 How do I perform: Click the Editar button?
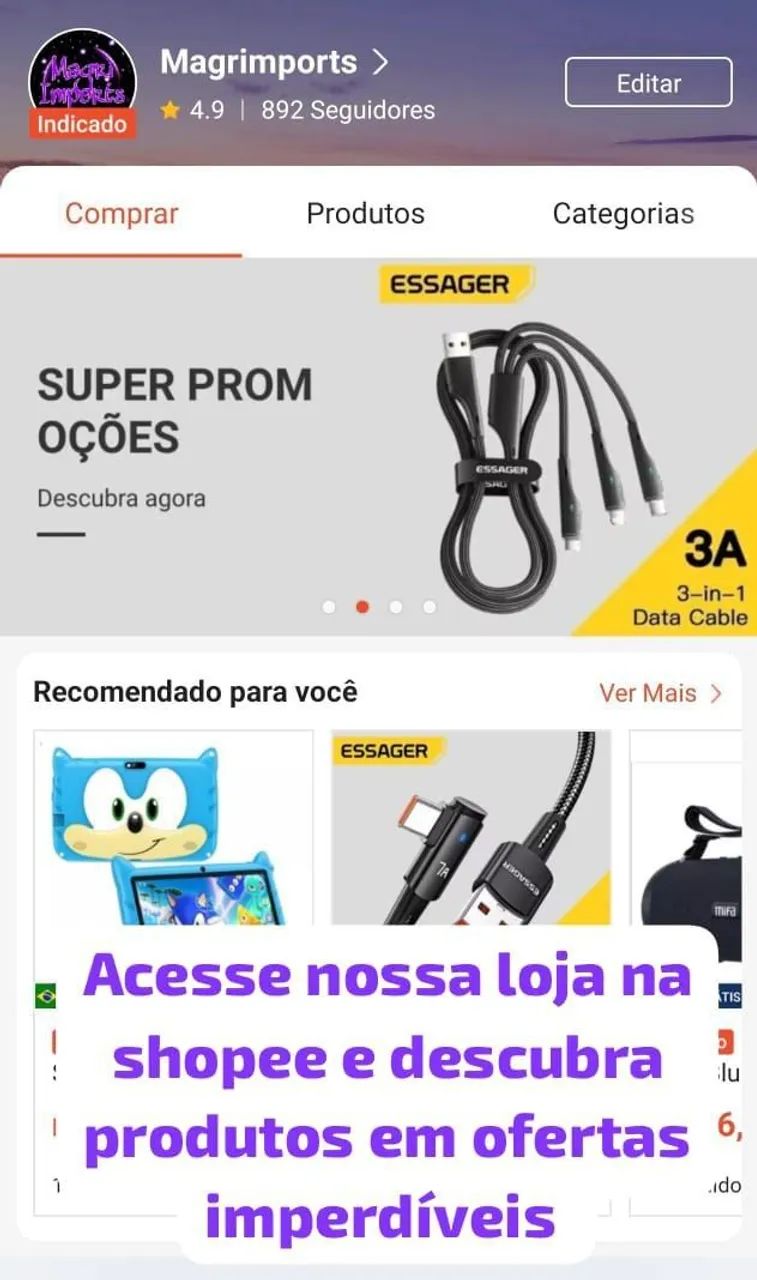[x=648, y=83]
